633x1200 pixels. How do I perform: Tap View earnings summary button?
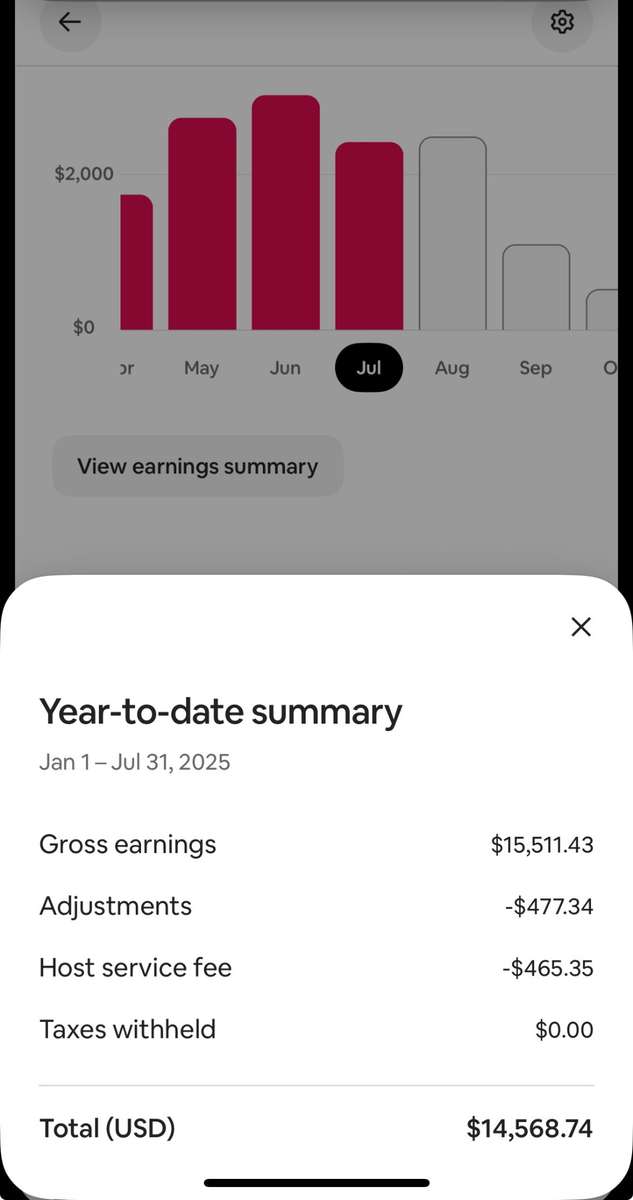point(197,466)
